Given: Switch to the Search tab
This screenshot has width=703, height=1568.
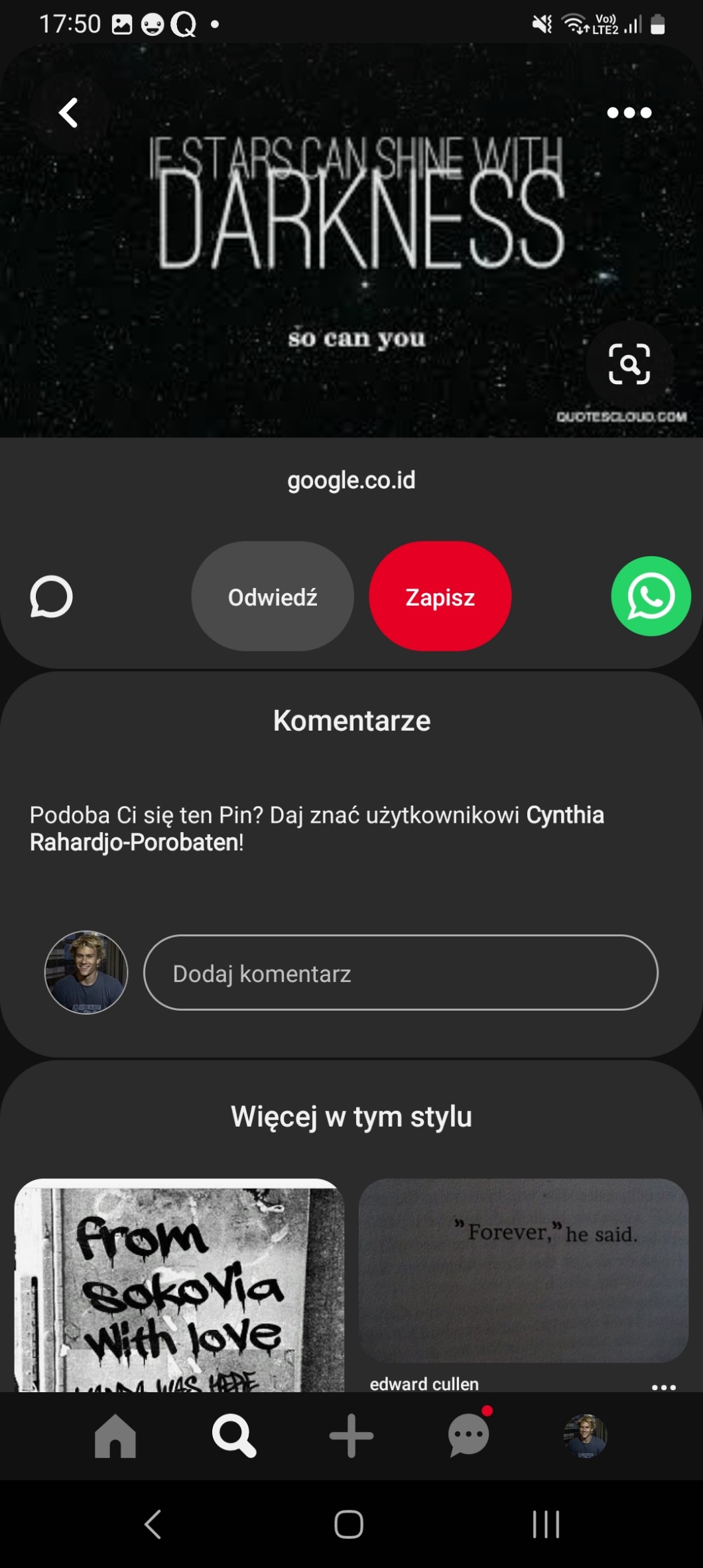Looking at the screenshot, I should point(233,1436).
